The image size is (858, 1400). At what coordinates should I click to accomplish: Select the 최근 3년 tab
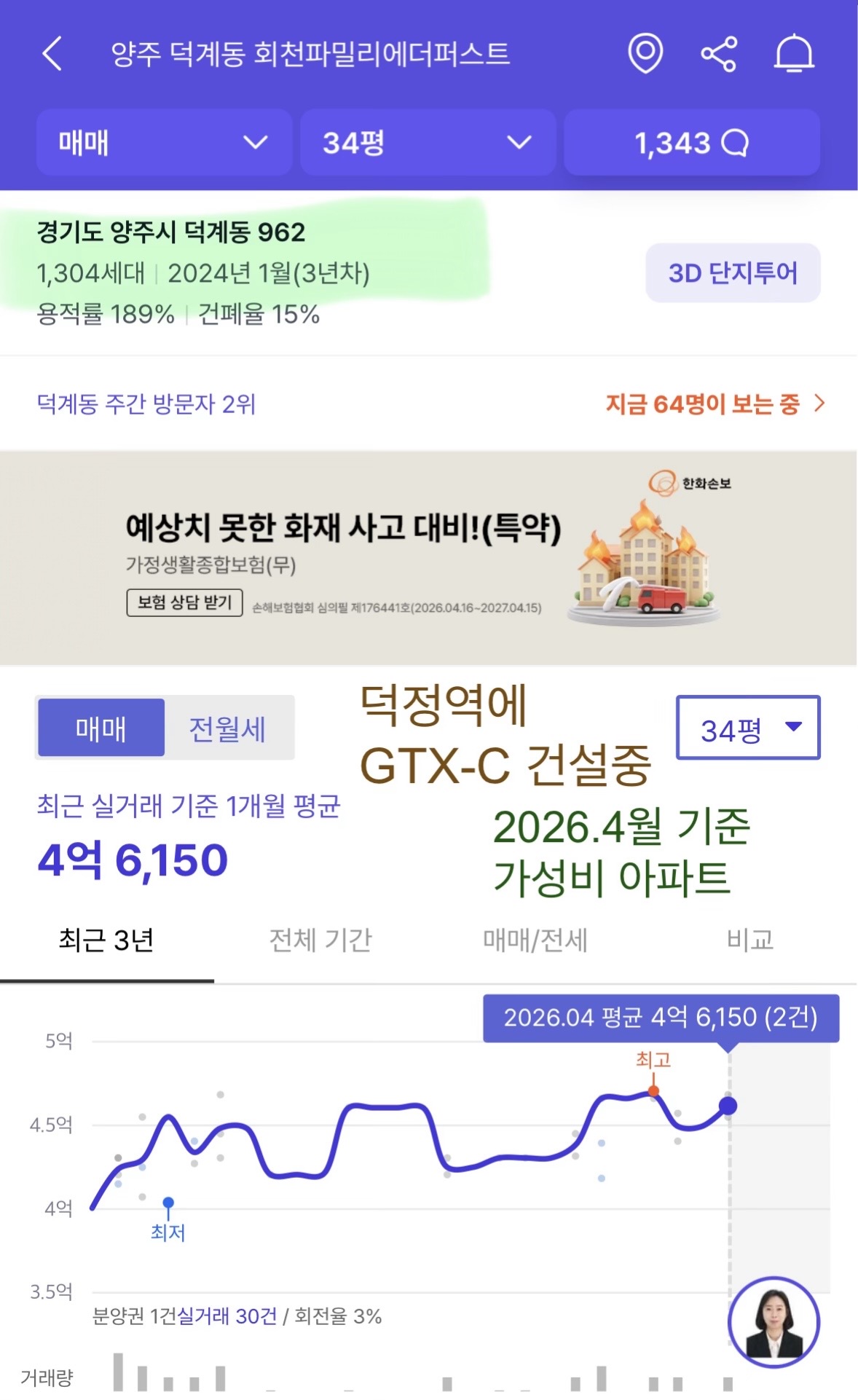coord(106,940)
